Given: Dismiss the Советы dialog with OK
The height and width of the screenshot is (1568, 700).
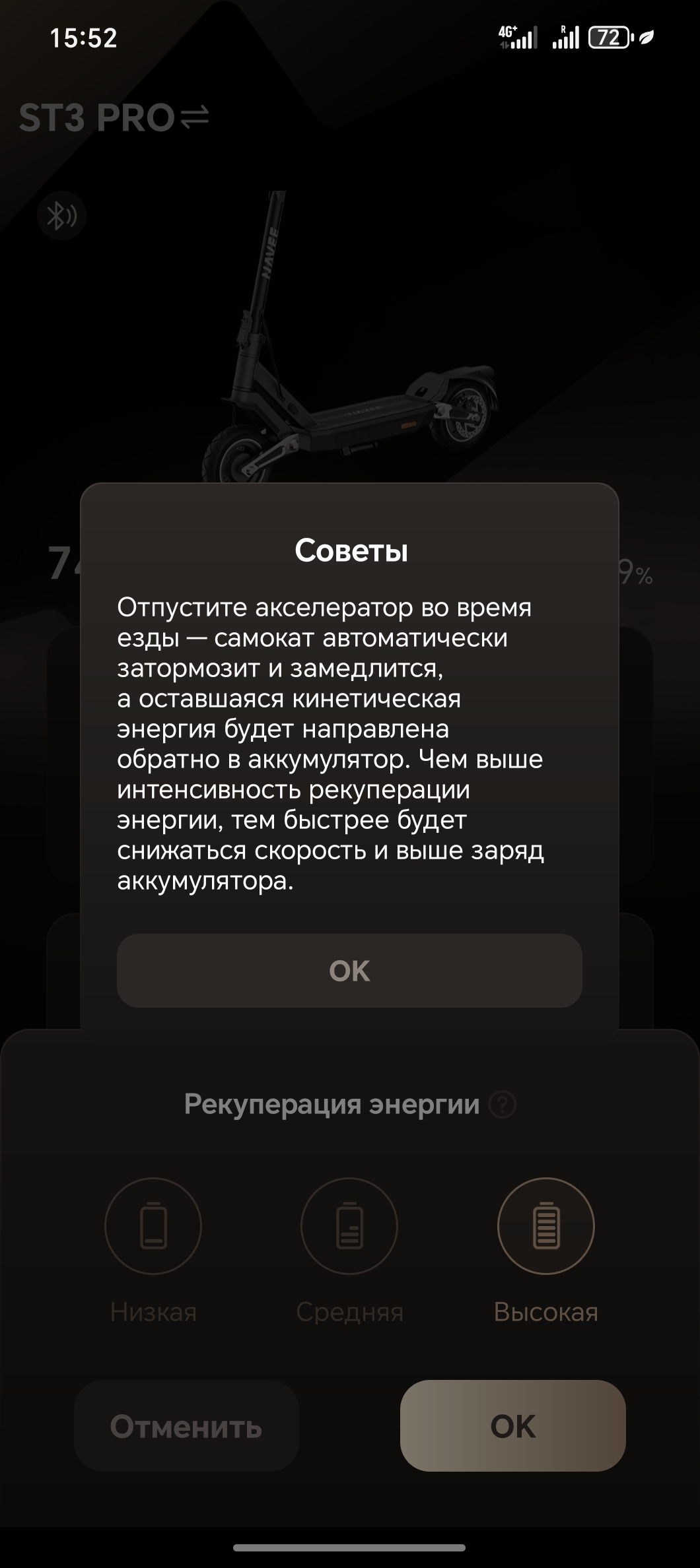Looking at the screenshot, I should tap(349, 970).
